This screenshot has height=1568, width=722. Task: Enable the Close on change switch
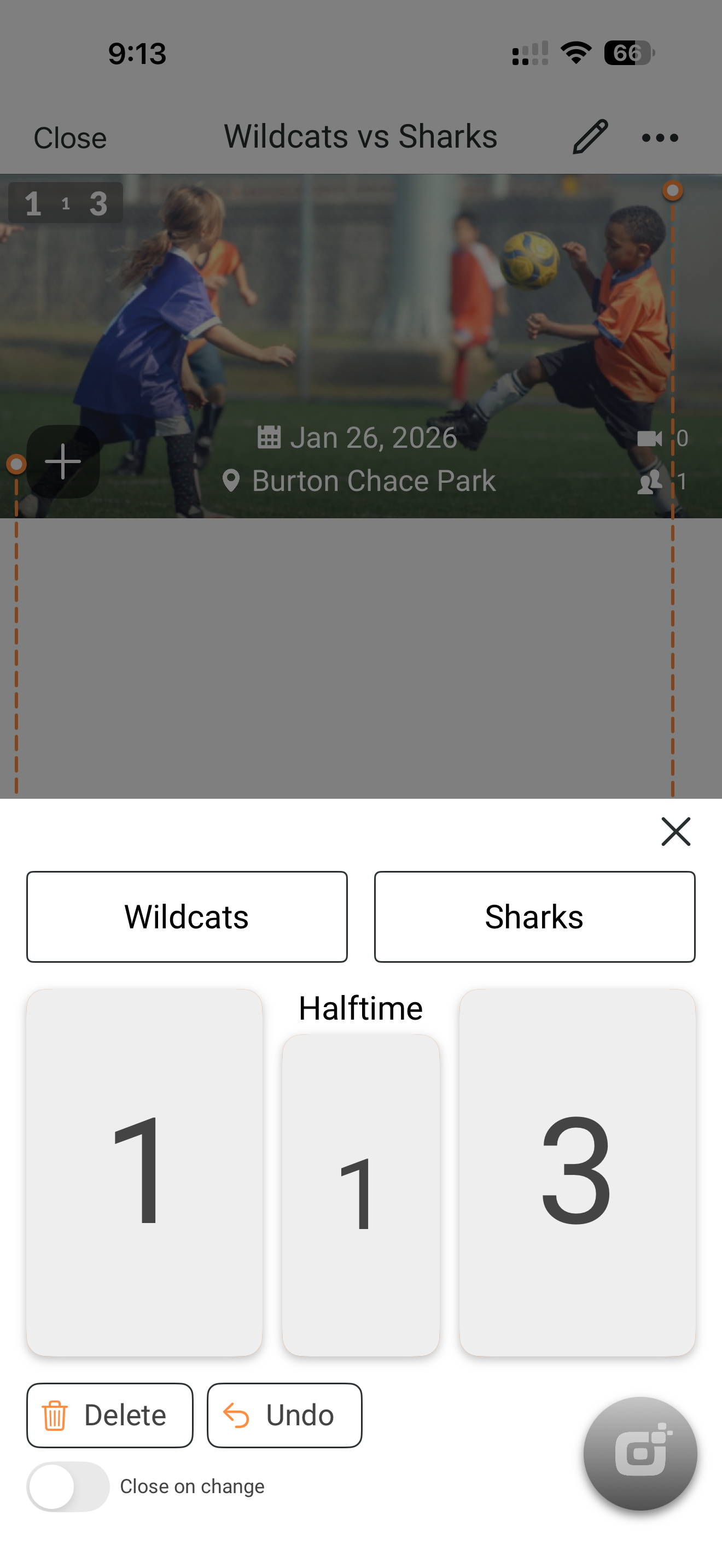click(x=68, y=1486)
